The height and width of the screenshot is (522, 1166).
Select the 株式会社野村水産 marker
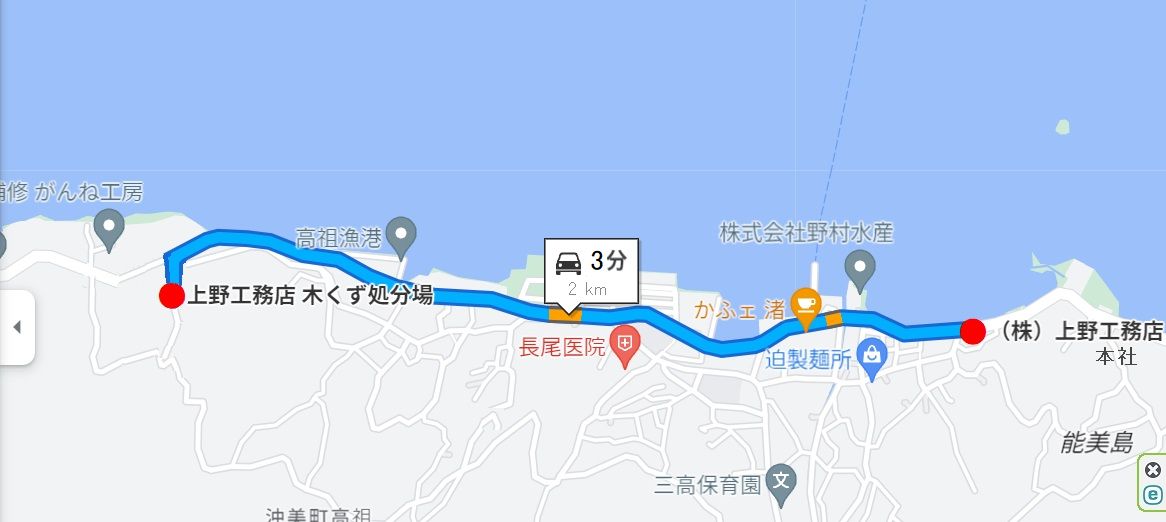[859, 266]
